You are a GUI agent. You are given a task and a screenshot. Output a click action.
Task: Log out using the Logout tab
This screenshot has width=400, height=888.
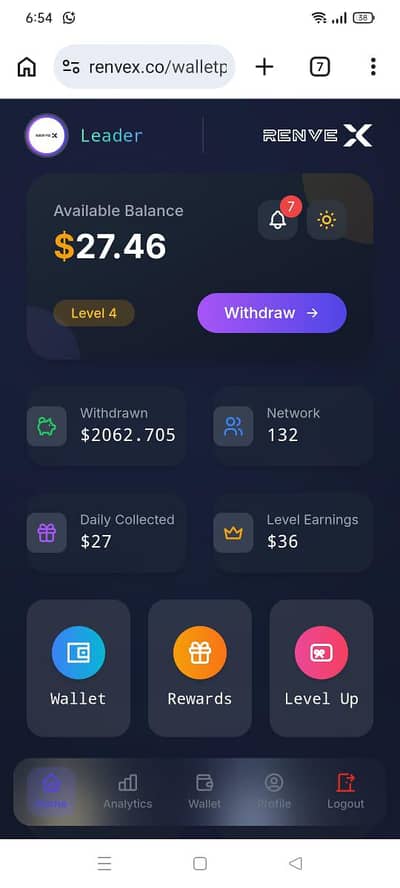346,792
